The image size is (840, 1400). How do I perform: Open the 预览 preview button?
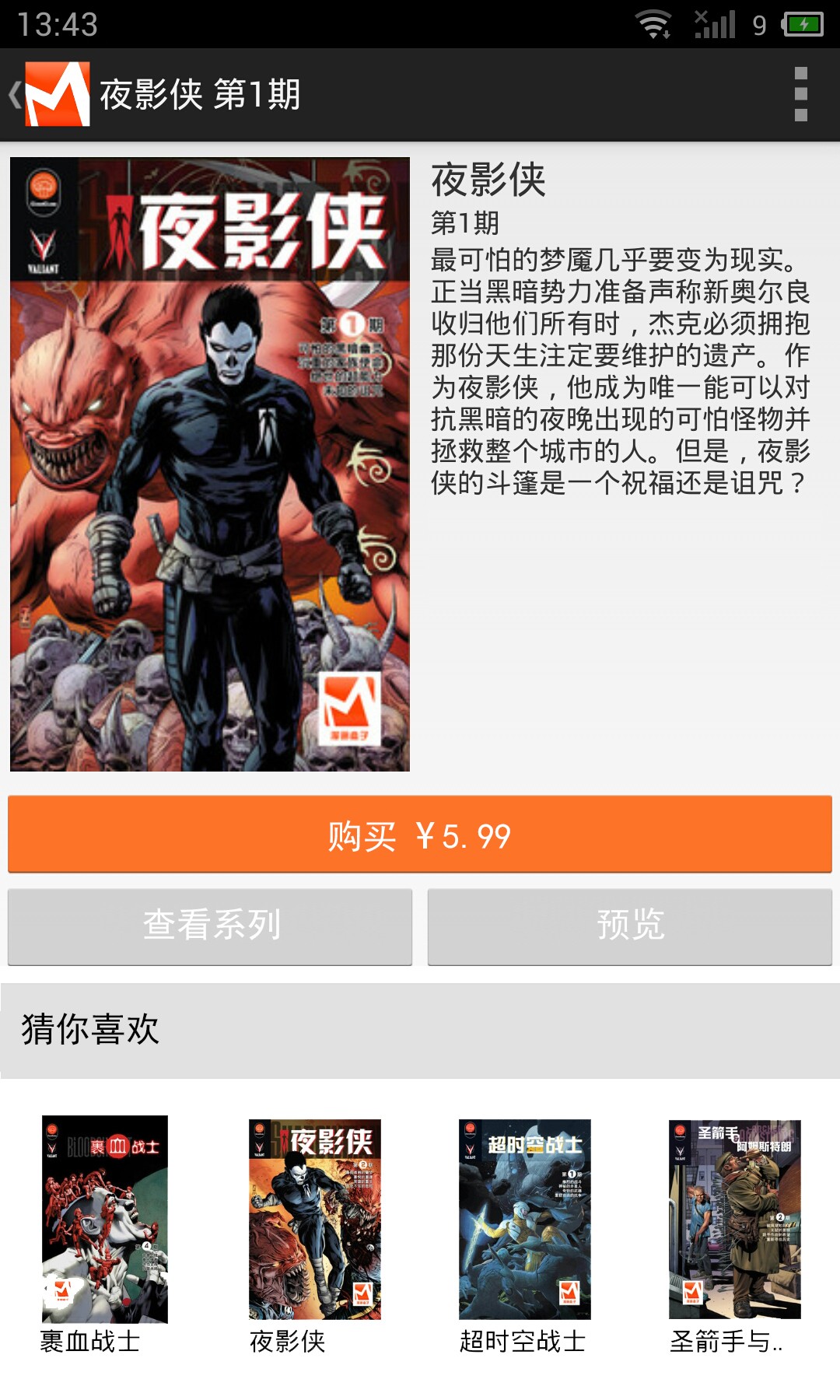point(630,927)
